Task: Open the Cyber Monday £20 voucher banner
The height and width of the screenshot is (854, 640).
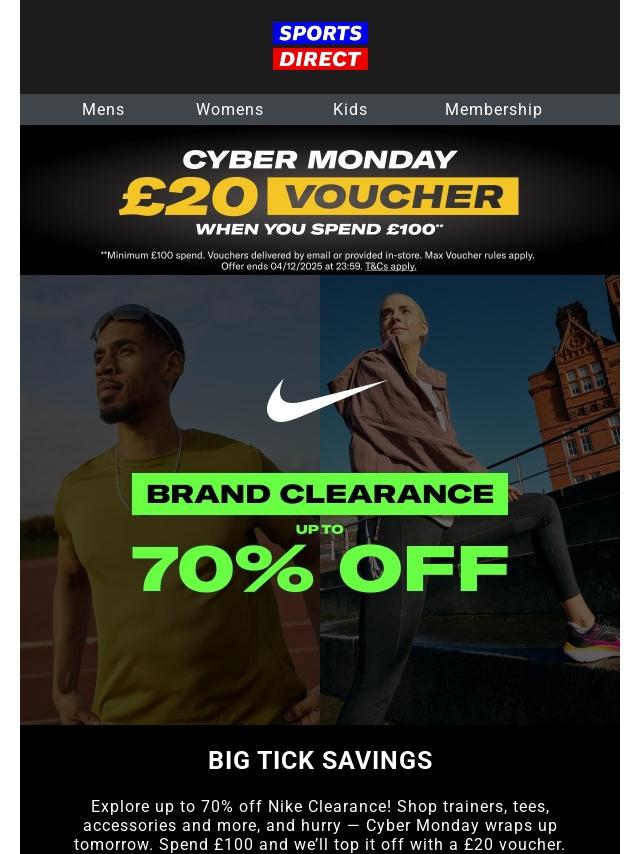Action: point(320,194)
